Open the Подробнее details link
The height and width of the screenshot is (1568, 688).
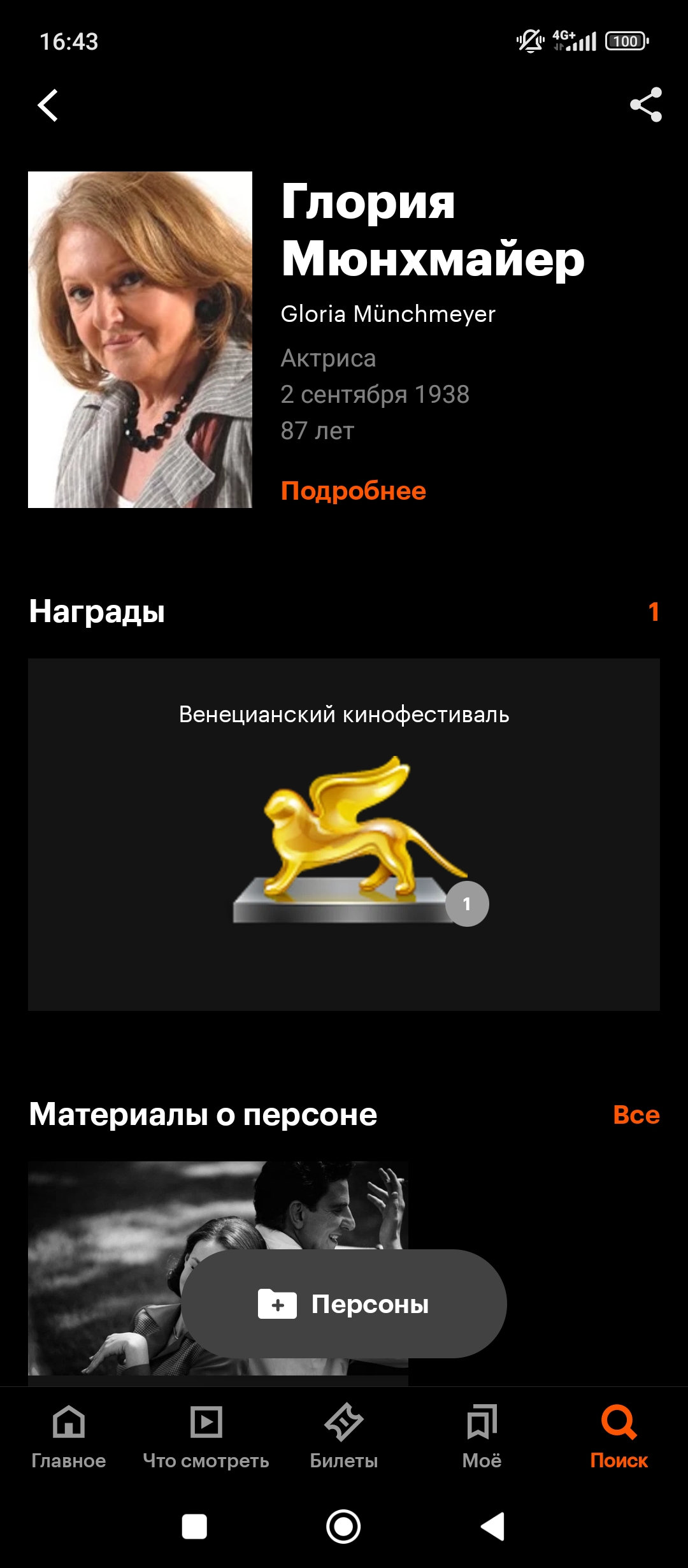354,491
